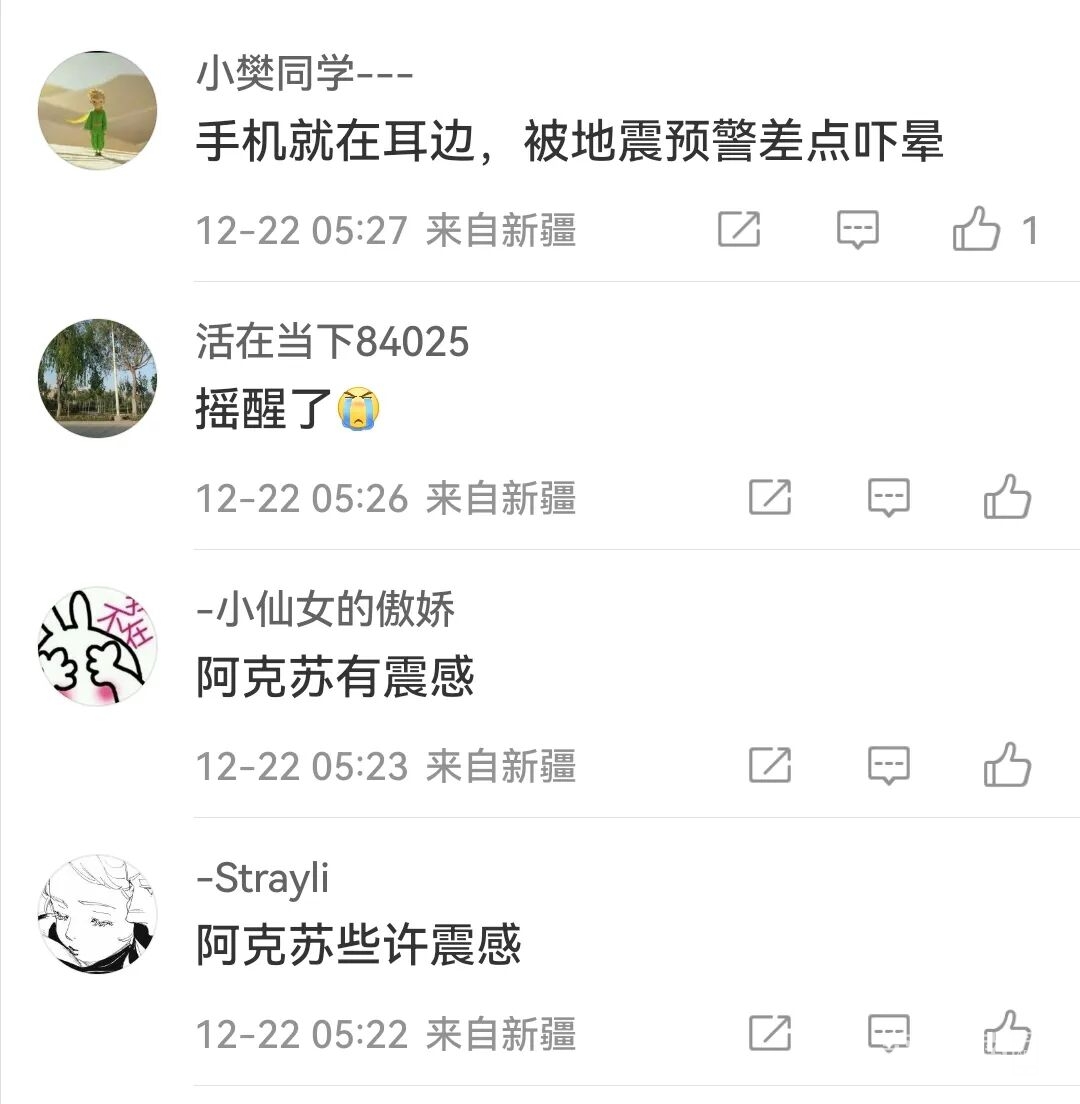The height and width of the screenshot is (1104, 1080).
Task: Open -小仙女的傲娇's avatar
Action: [97, 646]
